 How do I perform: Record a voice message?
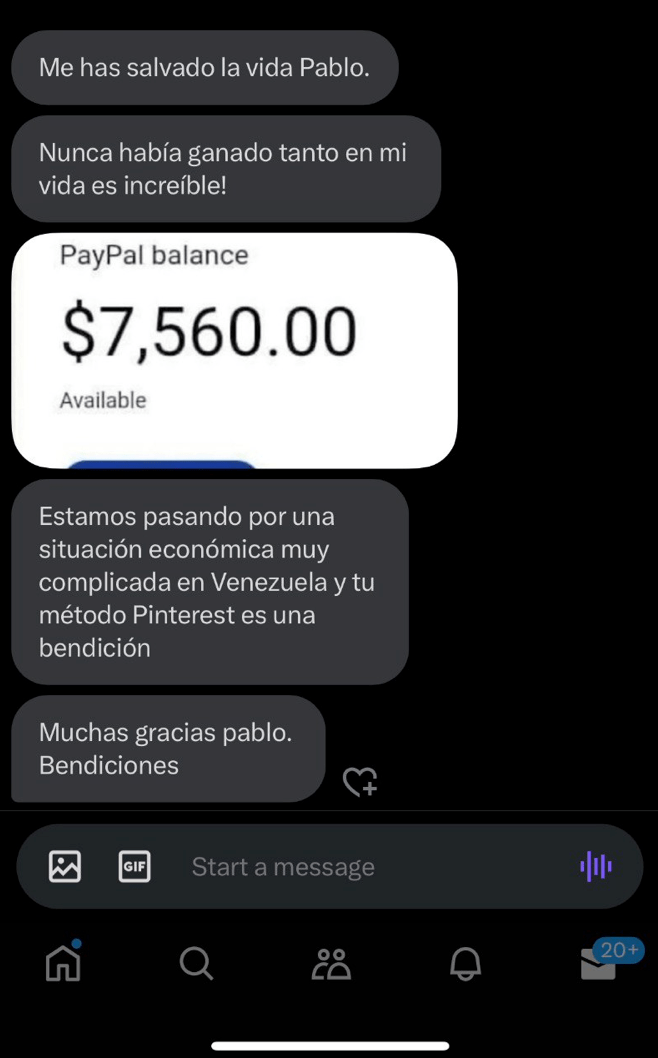click(x=596, y=866)
